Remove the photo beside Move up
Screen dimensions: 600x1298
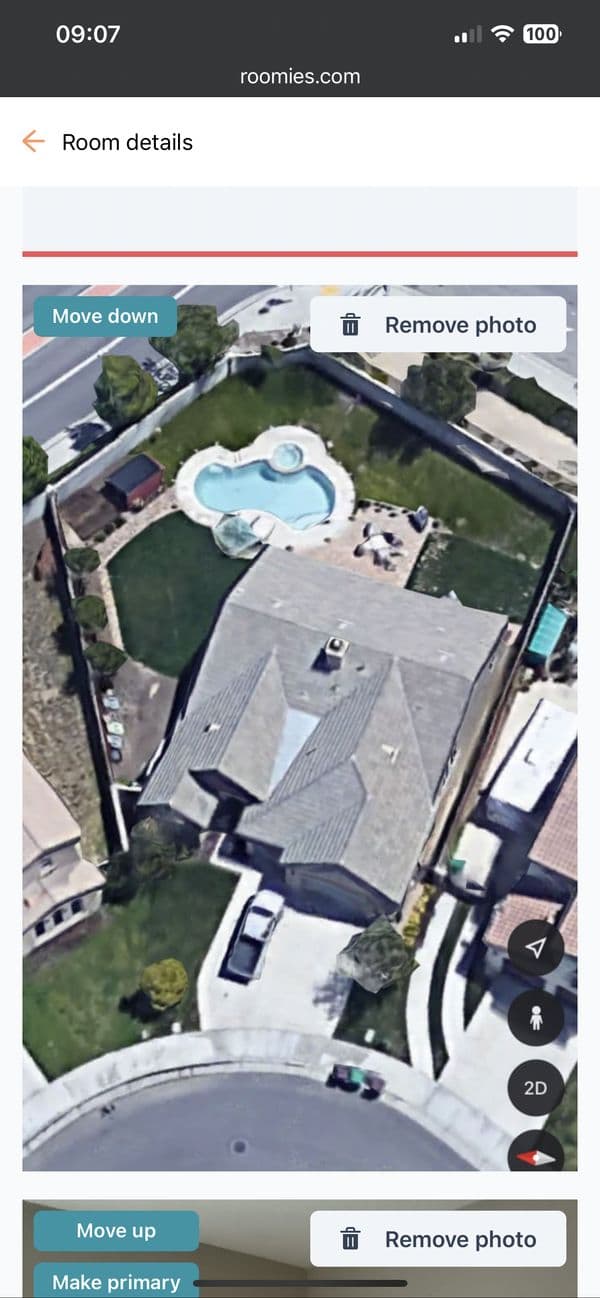[438, 1240]
